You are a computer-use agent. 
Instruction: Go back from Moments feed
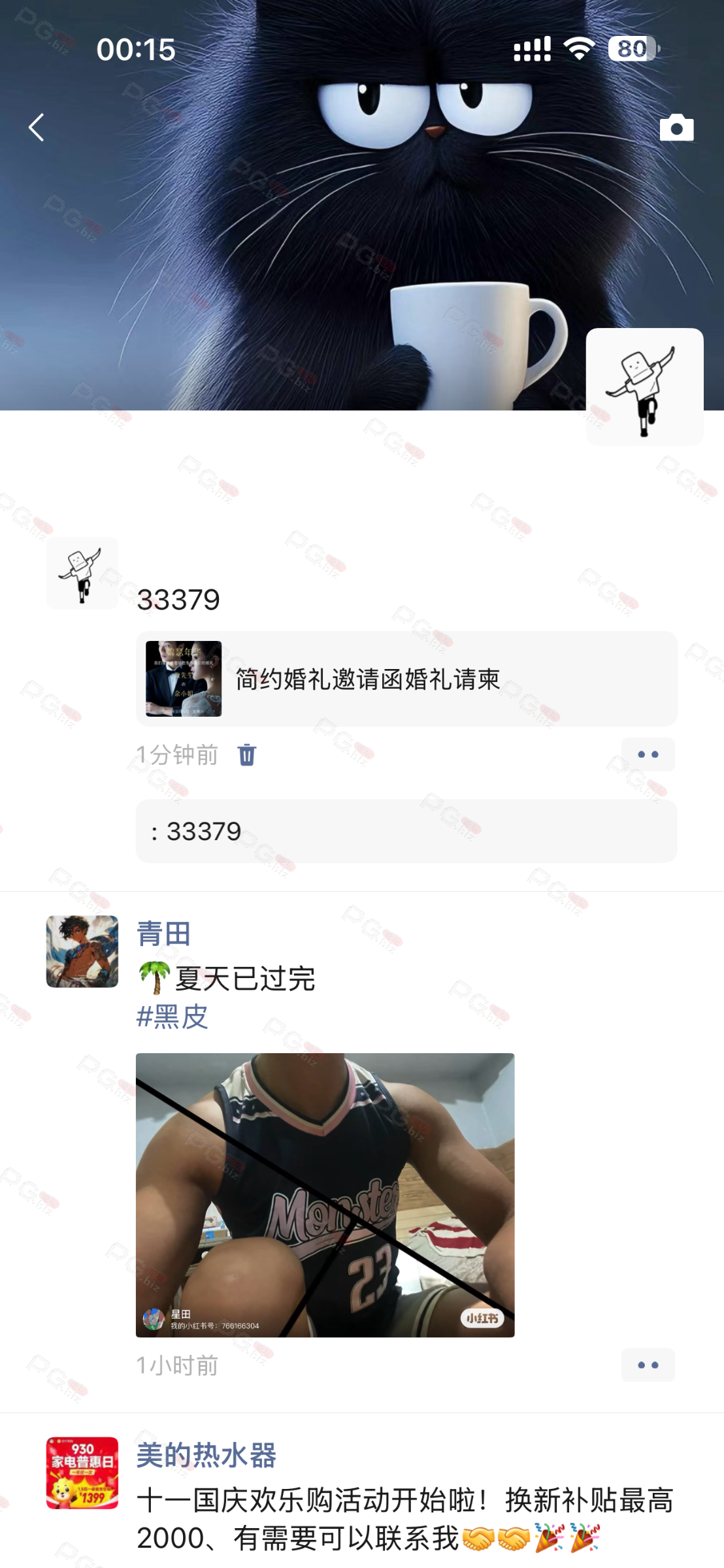pyautogui.click(x=37, y=127)
